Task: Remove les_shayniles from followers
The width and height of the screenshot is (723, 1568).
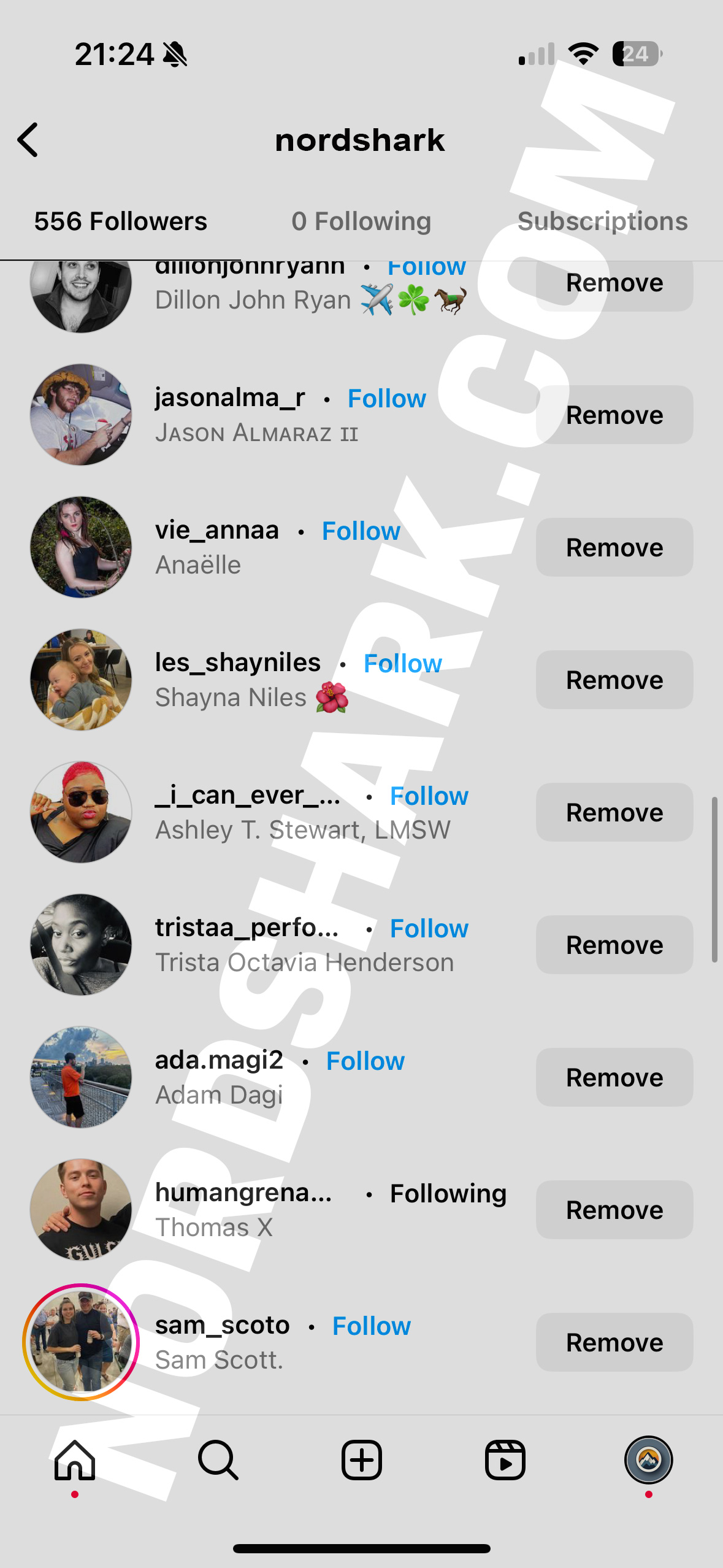Action: 614,680
